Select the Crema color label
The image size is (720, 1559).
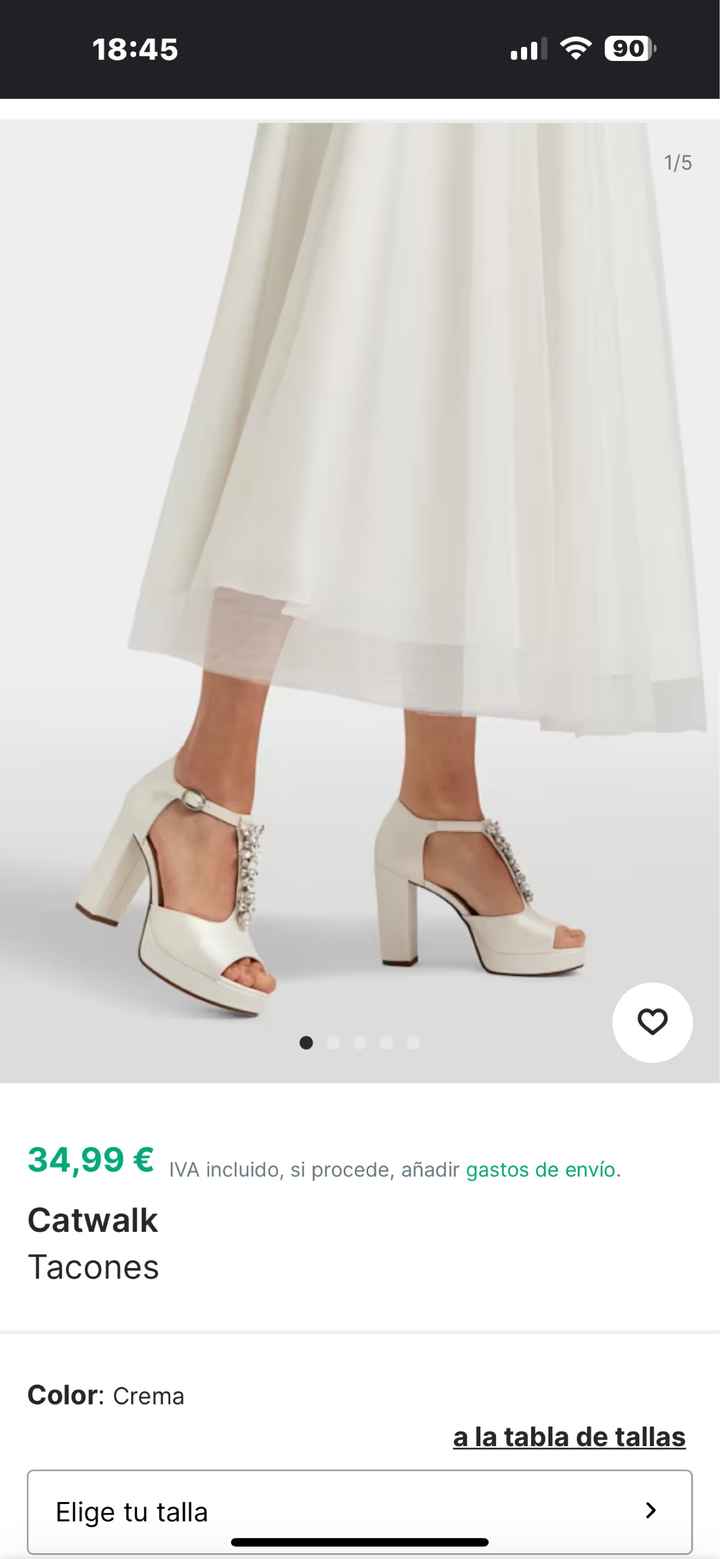[147, 1395]
